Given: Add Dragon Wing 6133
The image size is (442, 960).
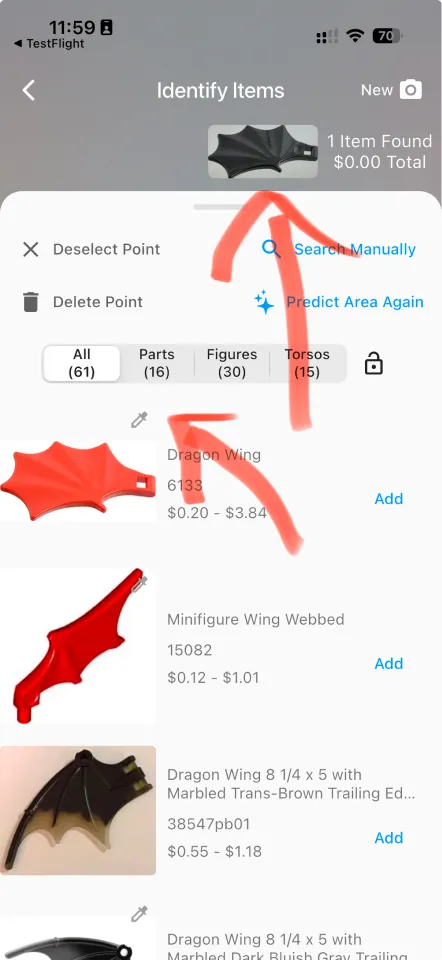Looking at the screenshot, I should (x=389, y=499).
